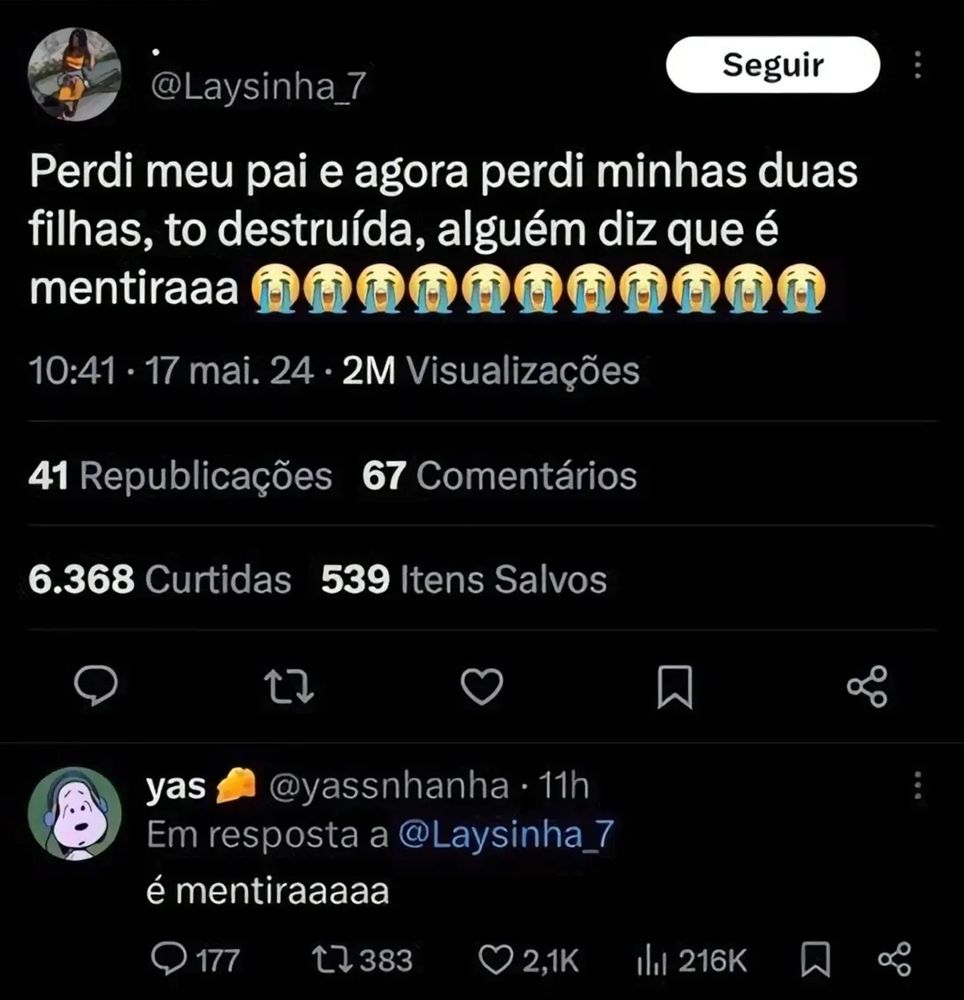Screen dimensions: 964x1000
Task: Share Laysinha_7's main post
Action: [866, 687]
